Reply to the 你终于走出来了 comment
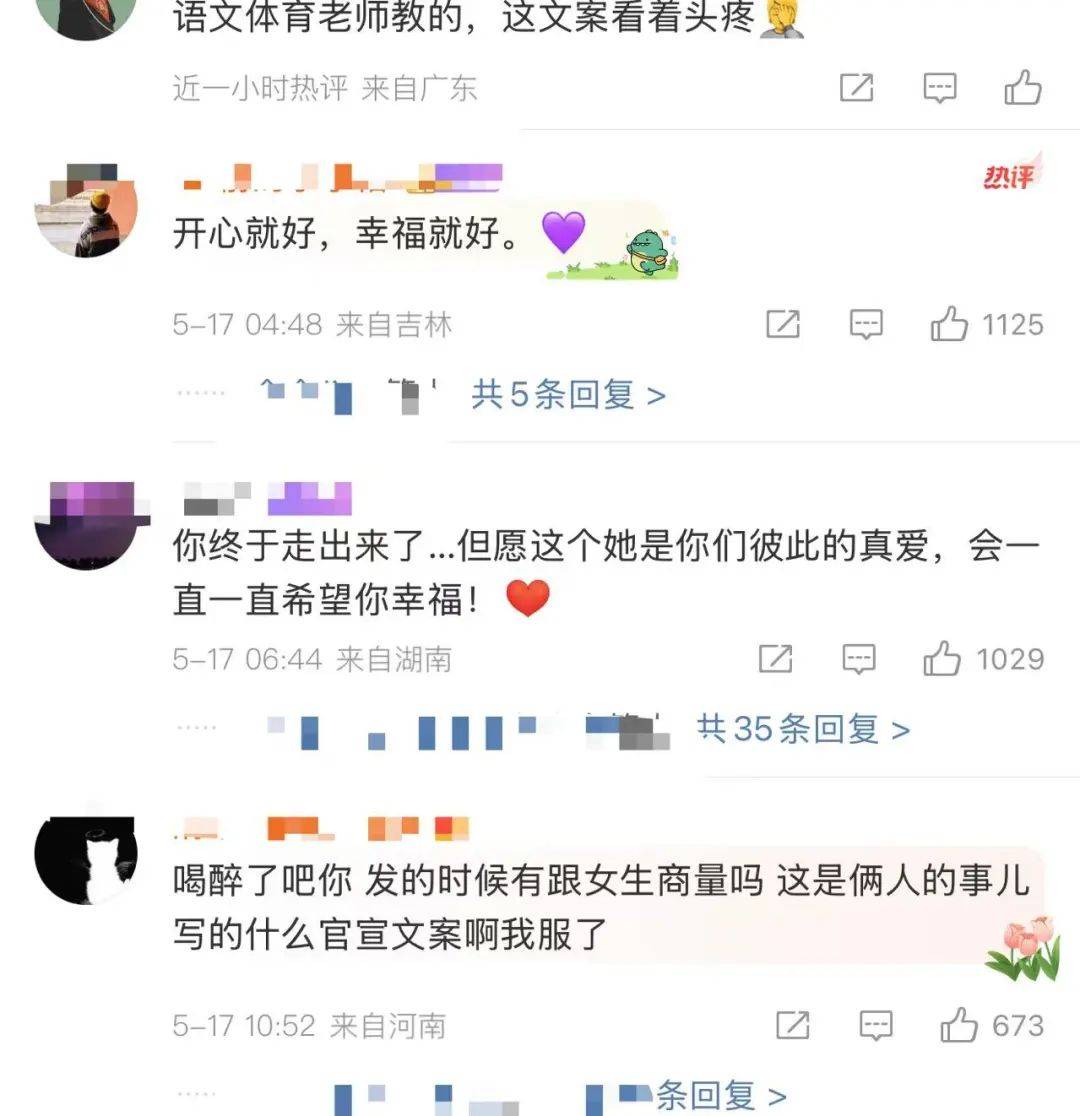 tap(858, 659)
